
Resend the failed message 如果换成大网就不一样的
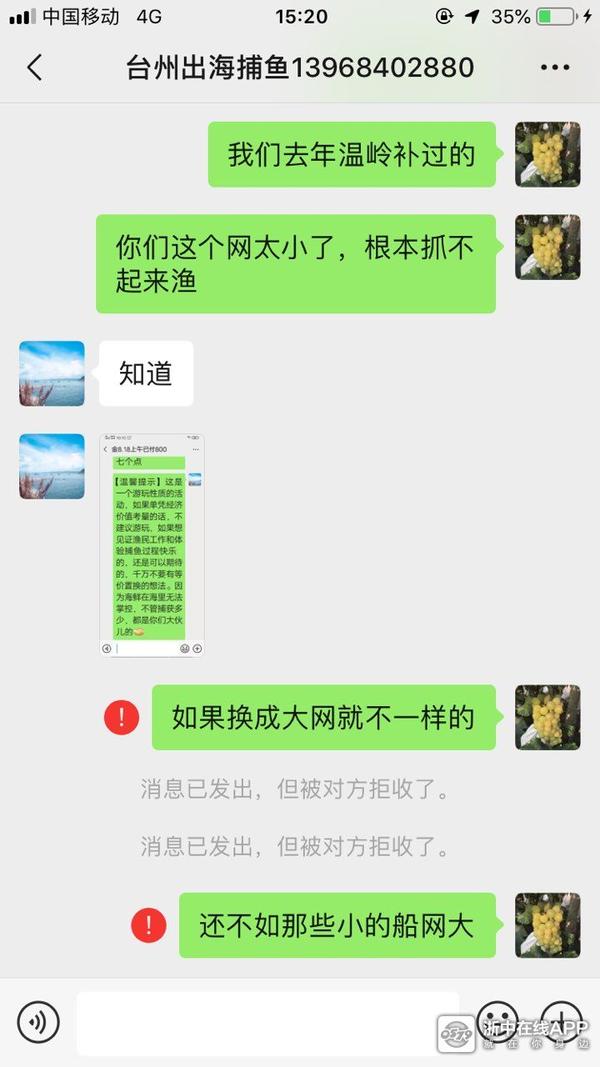tap(122, 717)
